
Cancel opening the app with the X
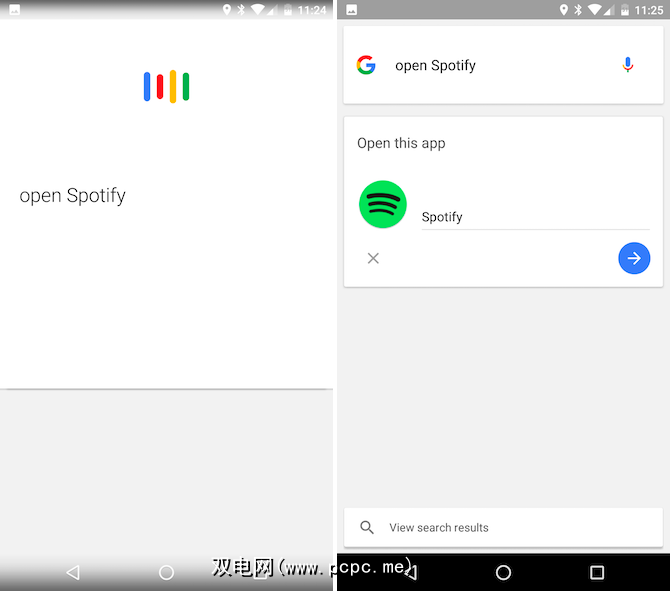tap(373, 258)
